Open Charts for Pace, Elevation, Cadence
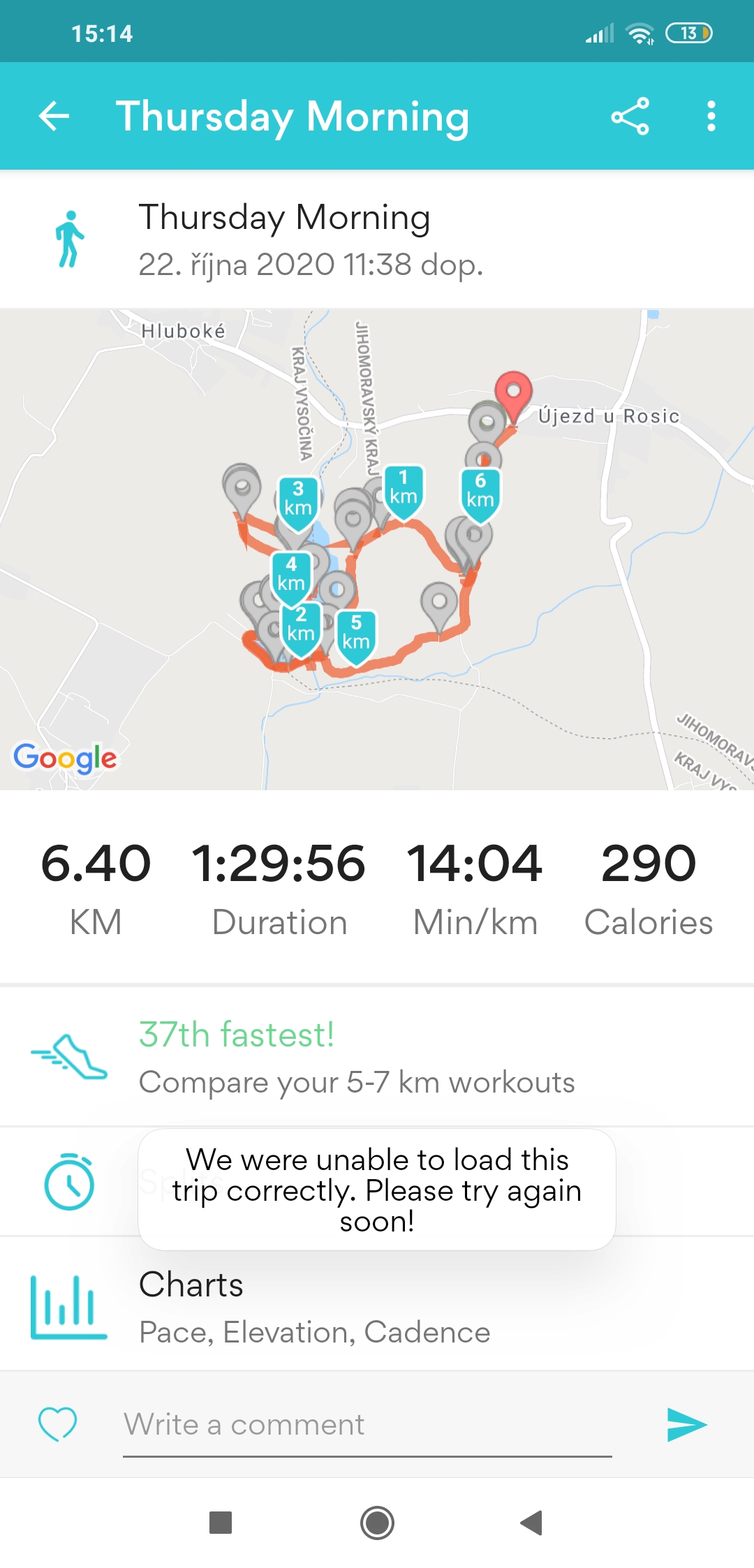 pyautogui.click(x=377, y=1304)
